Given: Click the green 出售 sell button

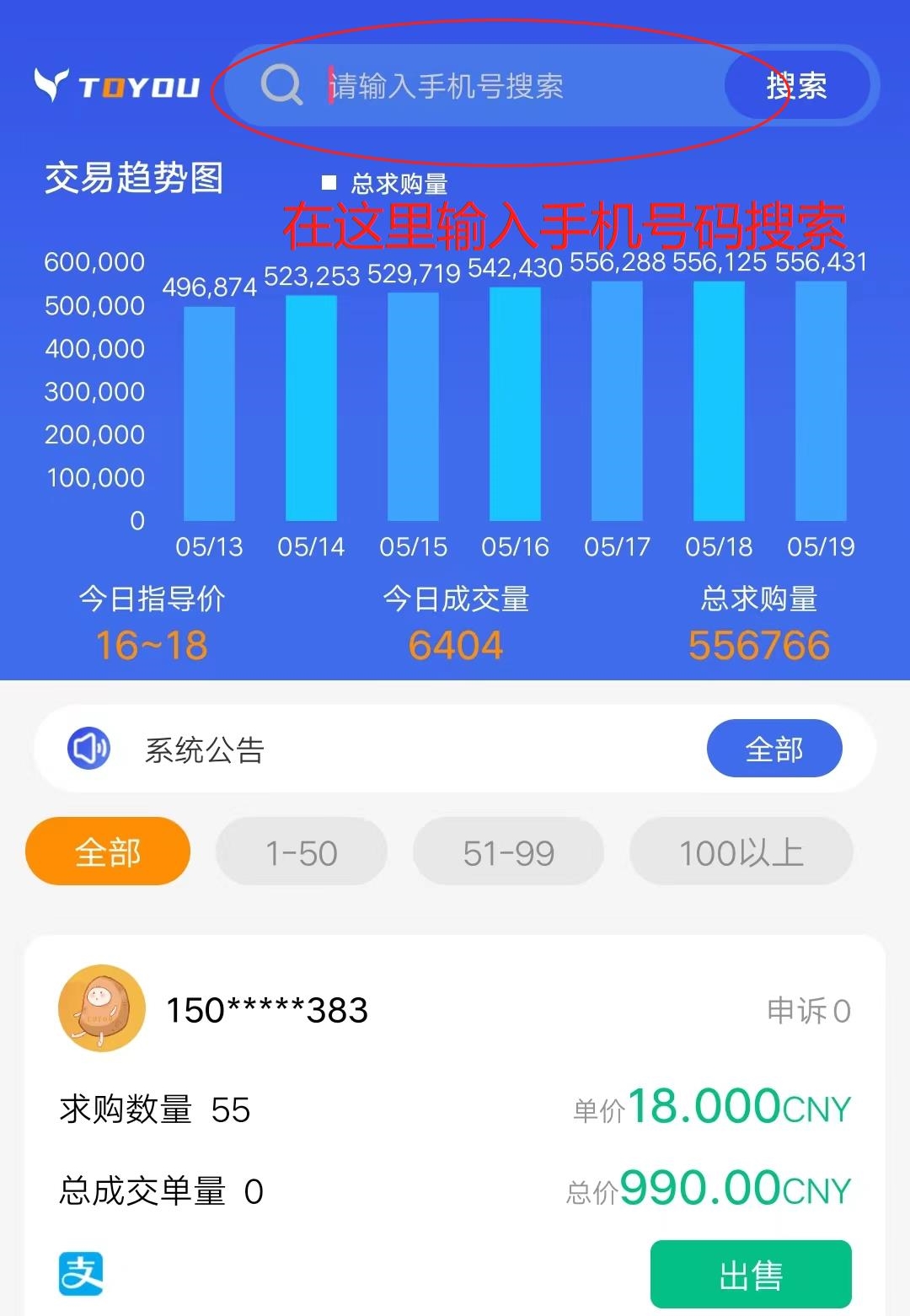Looking at the screenshot, I should [x=751, y=1276].
